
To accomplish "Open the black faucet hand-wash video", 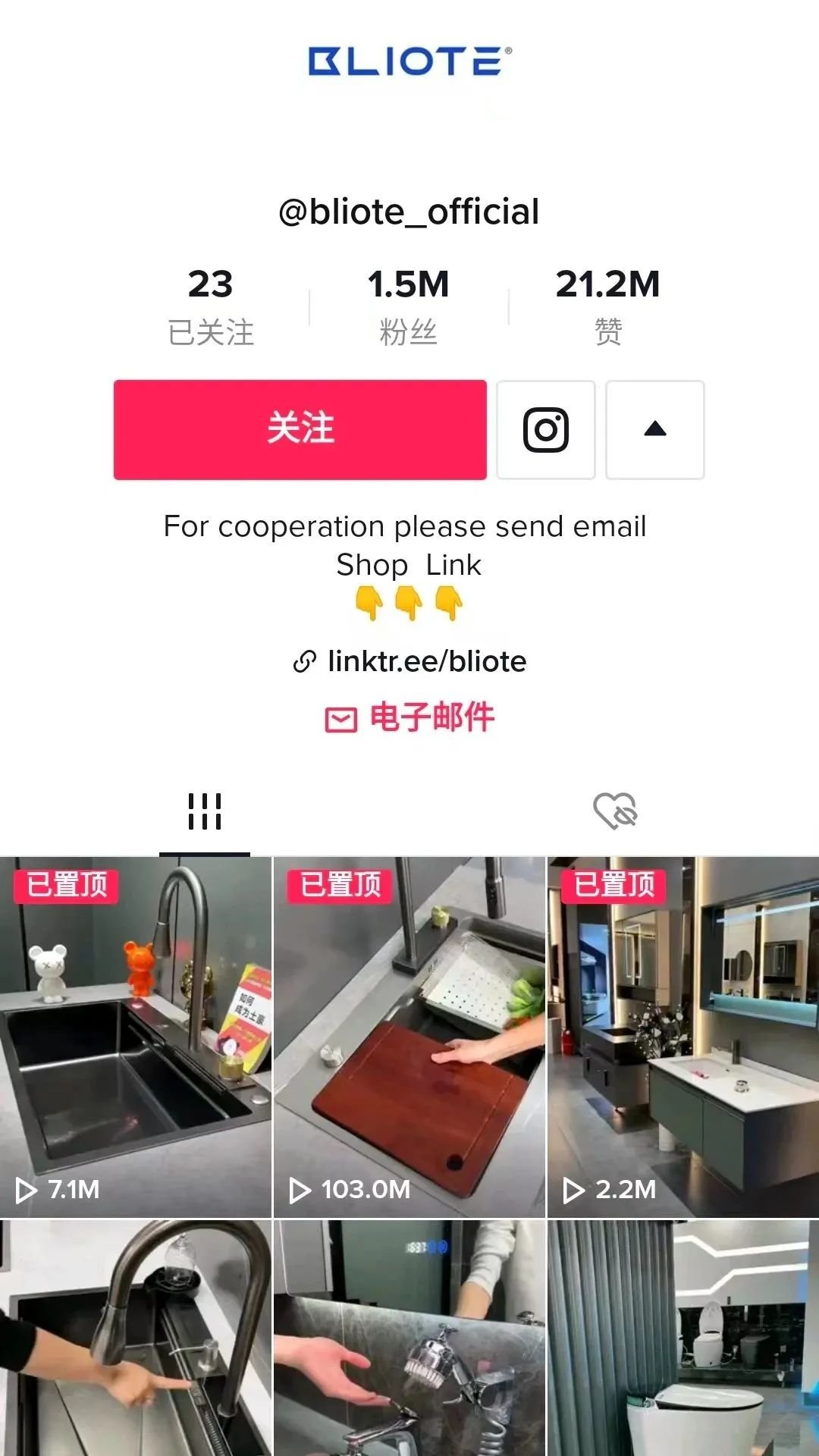I will (136, 1338).
